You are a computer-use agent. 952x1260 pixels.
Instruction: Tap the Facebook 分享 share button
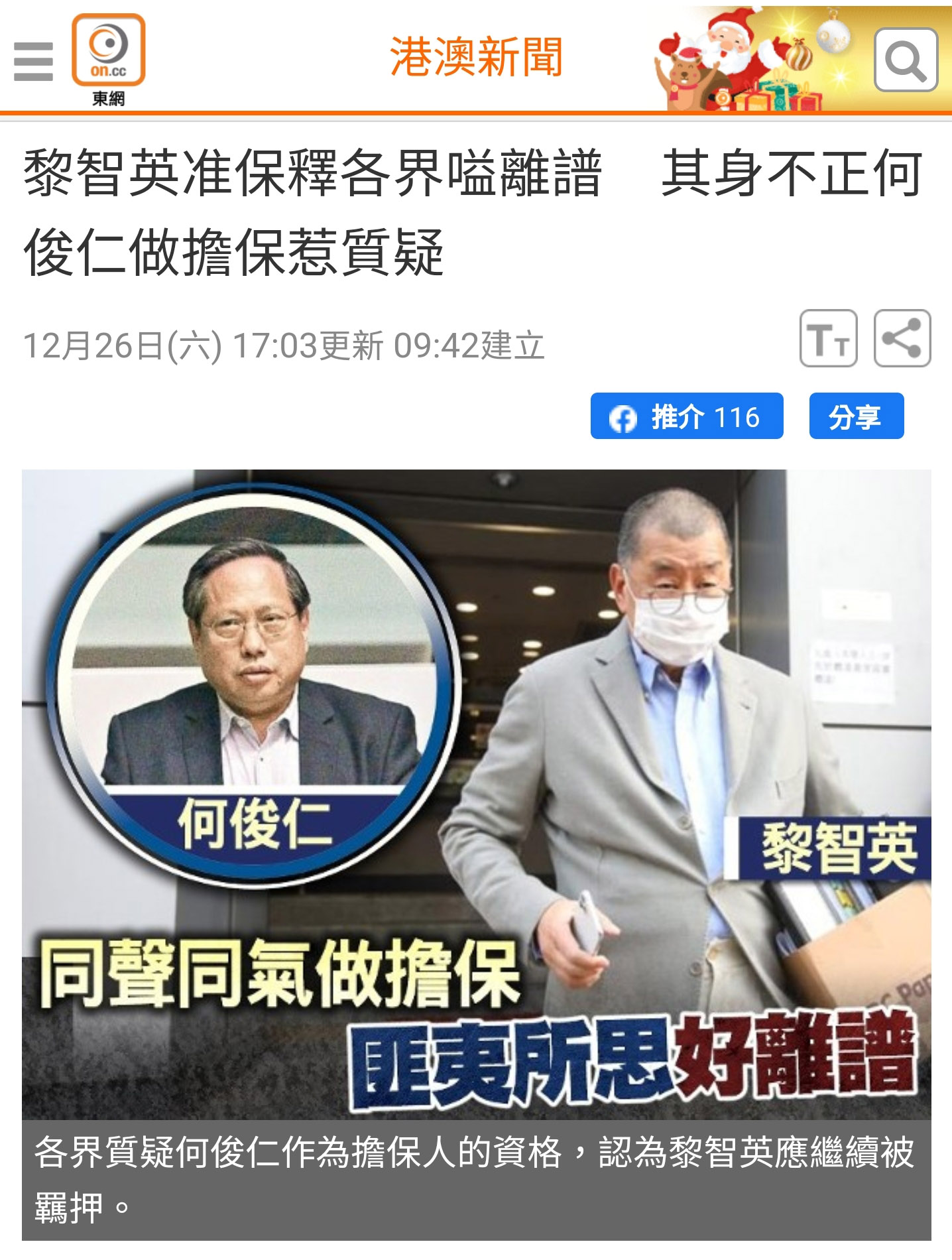click(855, 416)
